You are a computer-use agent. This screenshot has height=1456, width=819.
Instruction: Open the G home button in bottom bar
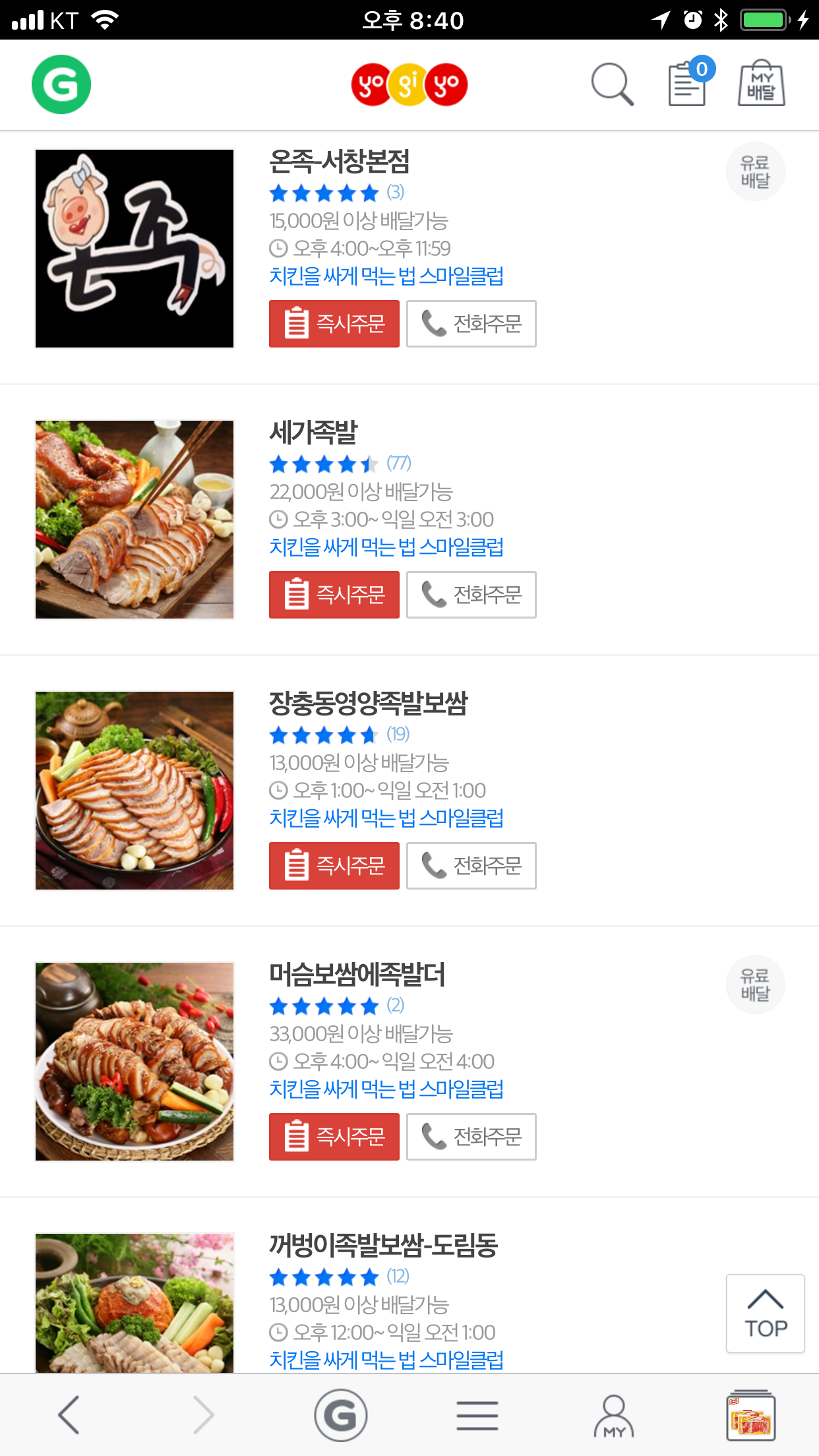pyautogui.click(x=340, y=1415)
